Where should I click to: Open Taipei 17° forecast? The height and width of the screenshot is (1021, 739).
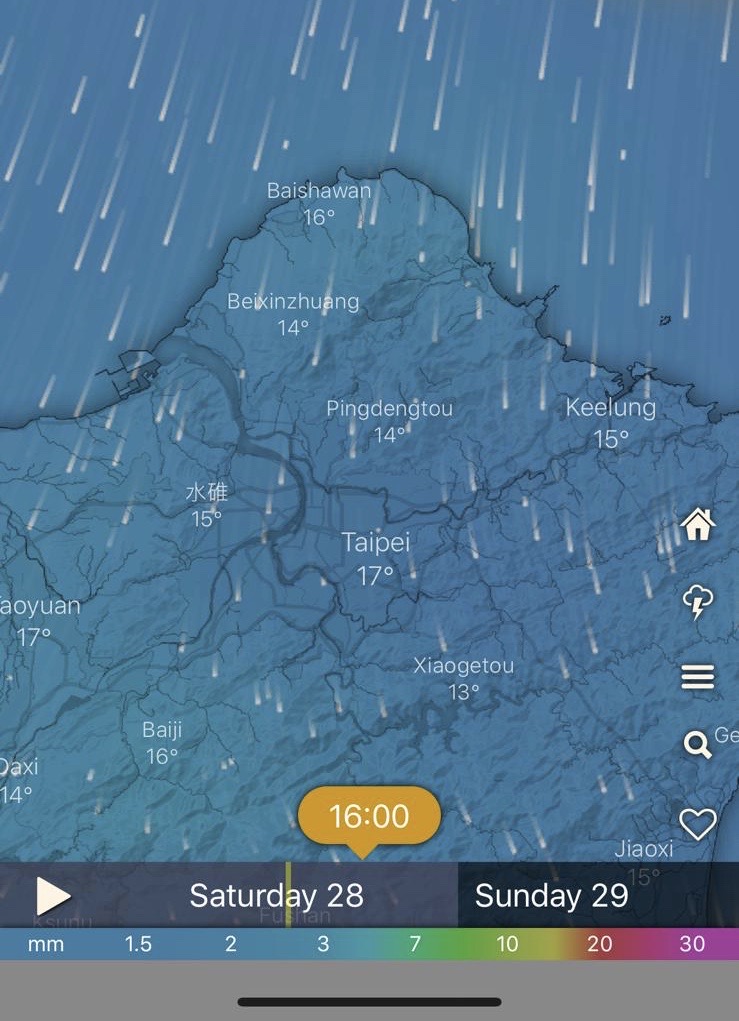(x=376, y=558)
